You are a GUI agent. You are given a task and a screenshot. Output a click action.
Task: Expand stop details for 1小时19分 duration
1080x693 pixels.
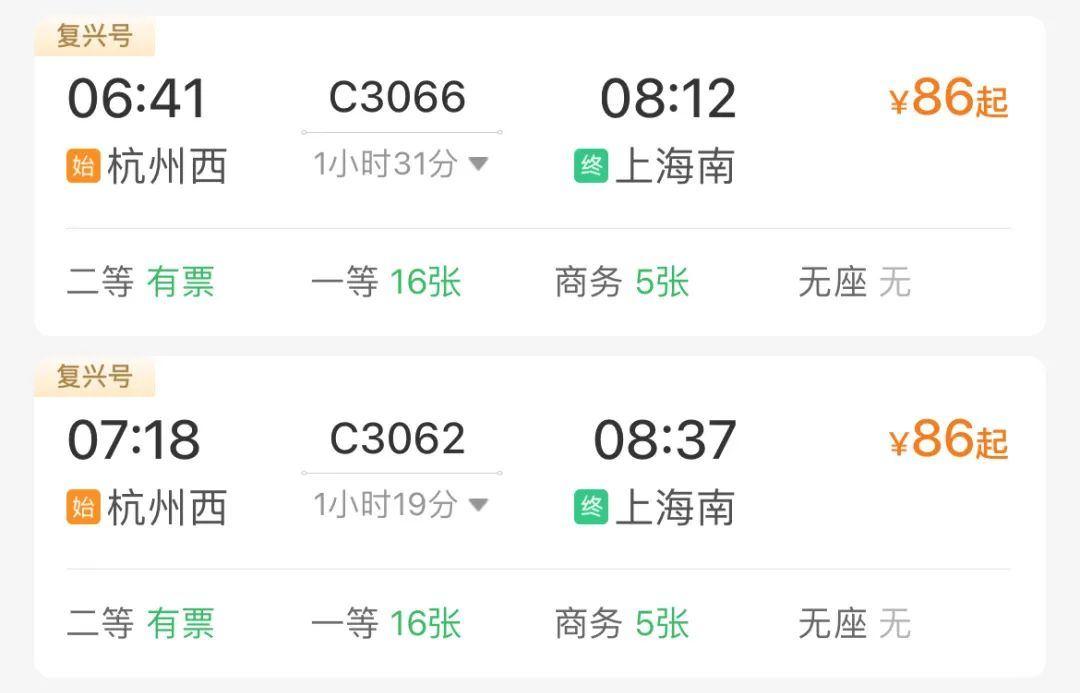coord(400,505)
